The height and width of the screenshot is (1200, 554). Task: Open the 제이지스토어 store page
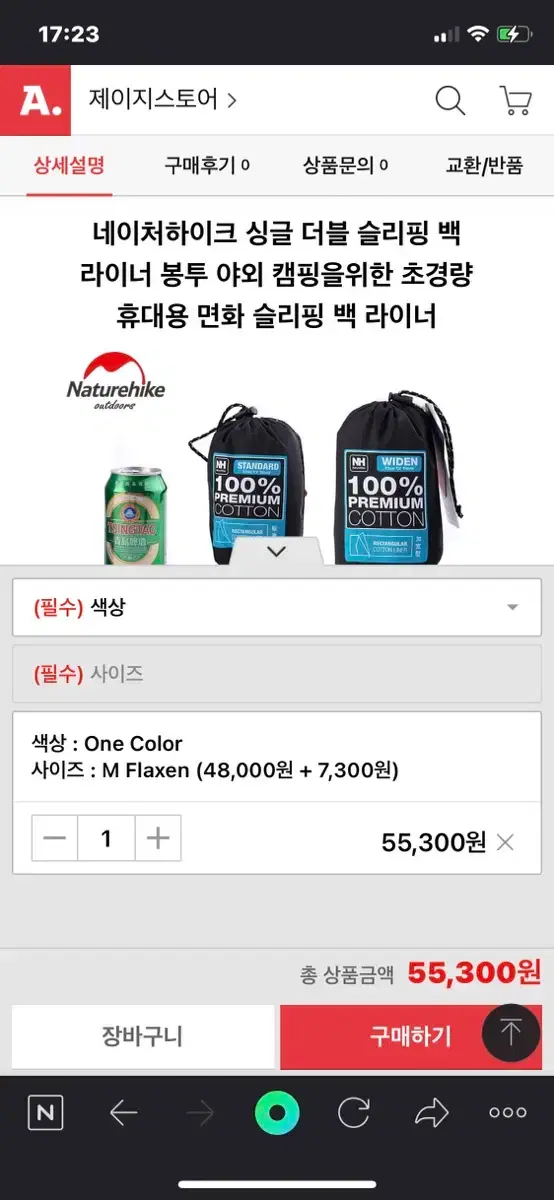click(x=162, y=100)
